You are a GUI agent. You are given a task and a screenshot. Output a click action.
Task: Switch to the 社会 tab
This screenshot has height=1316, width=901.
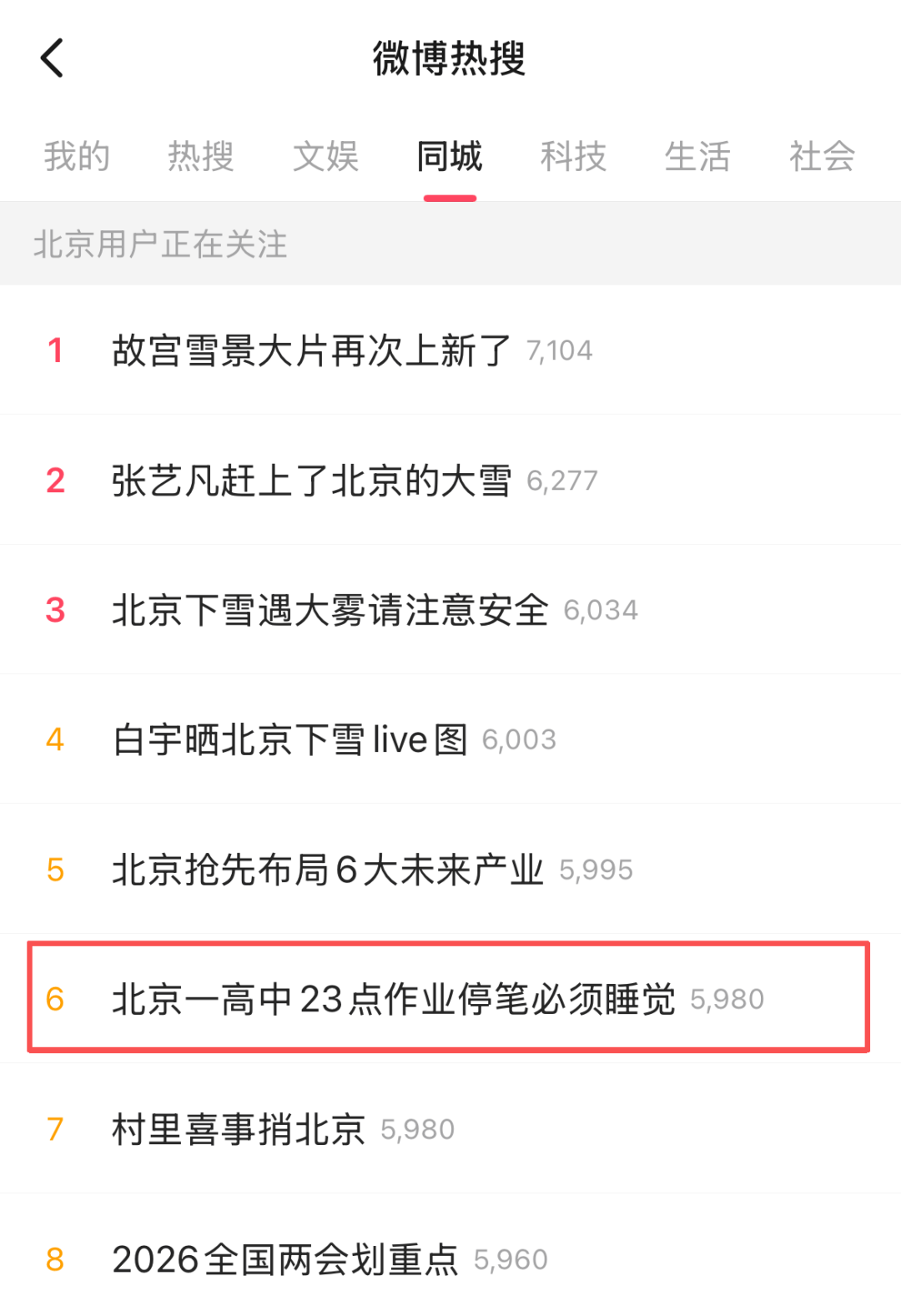[822, 157]
